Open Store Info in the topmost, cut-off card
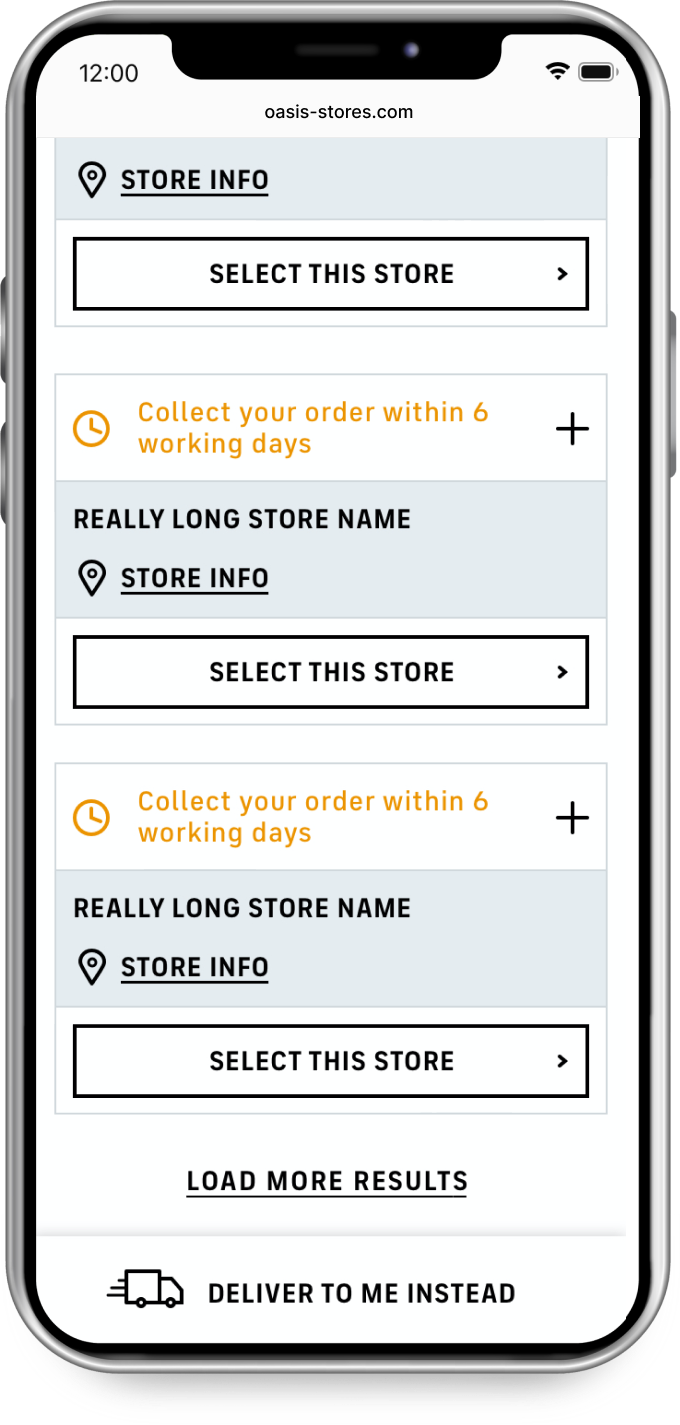 coord(194,180)
